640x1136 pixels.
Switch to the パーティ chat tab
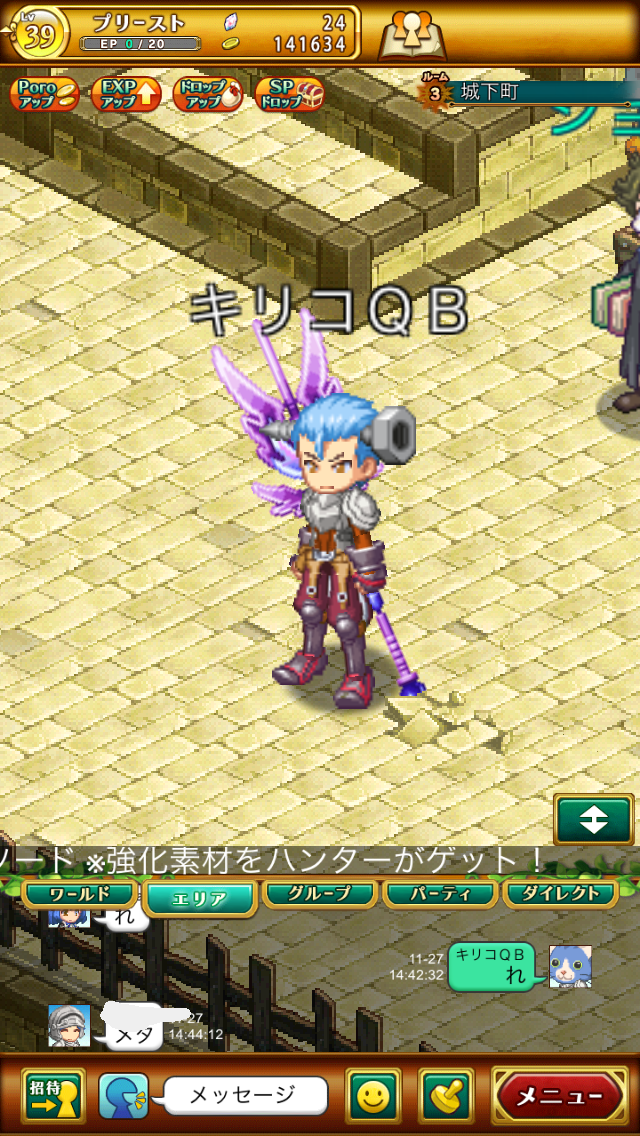tap(440, 893)
